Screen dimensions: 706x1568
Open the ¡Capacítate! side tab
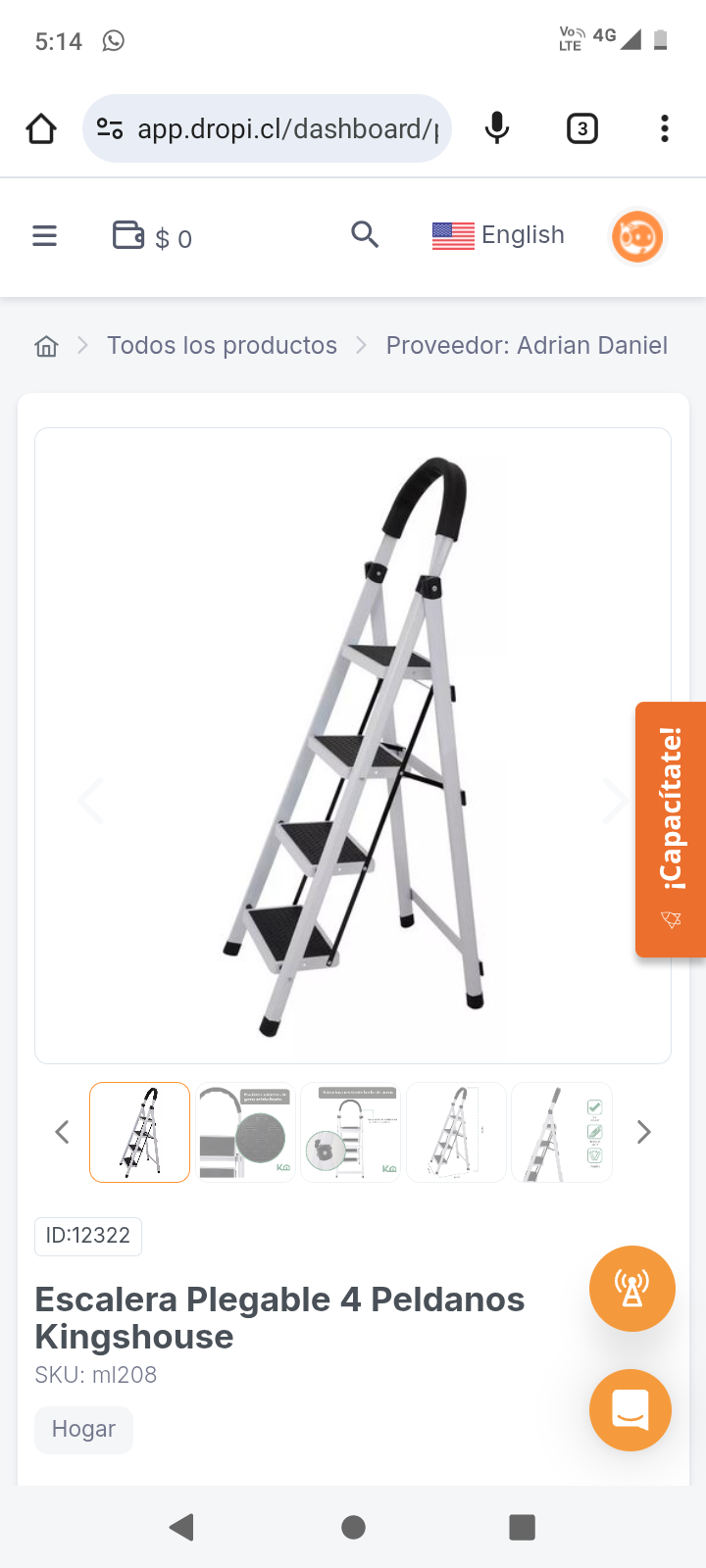tap(671, 829)
